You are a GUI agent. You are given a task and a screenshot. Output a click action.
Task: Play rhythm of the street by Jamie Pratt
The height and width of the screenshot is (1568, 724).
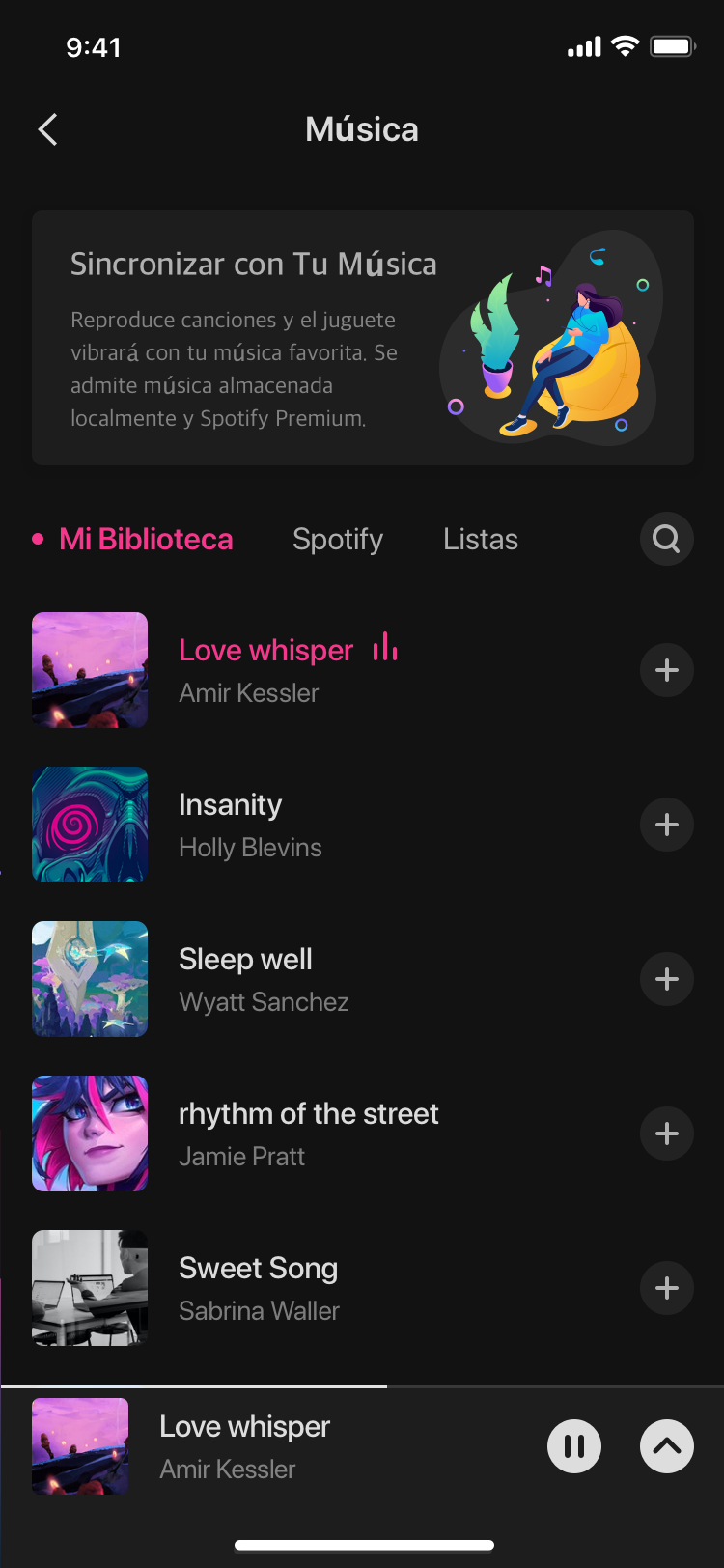pyautogui.click(x=309, y=1134)
